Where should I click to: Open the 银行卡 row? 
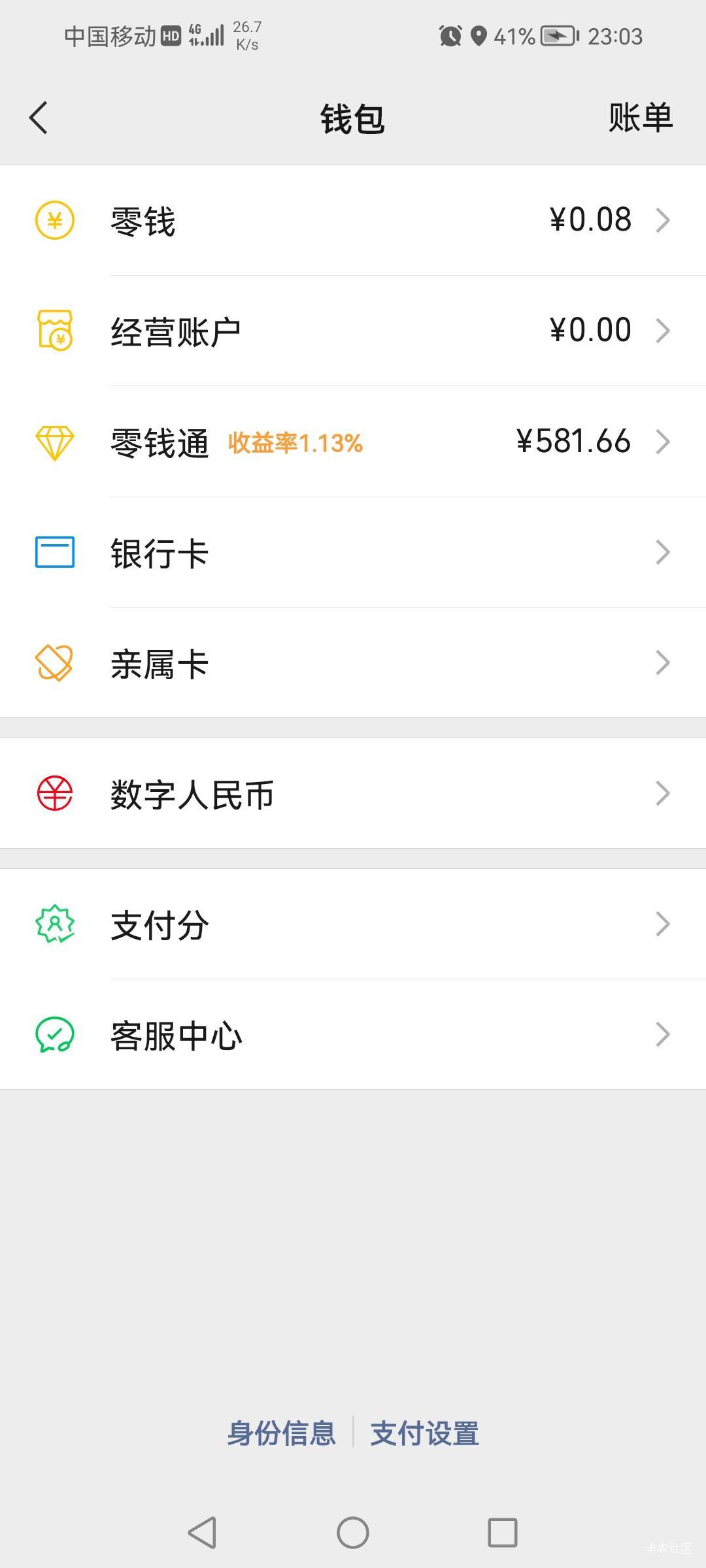tap(353, 552)
